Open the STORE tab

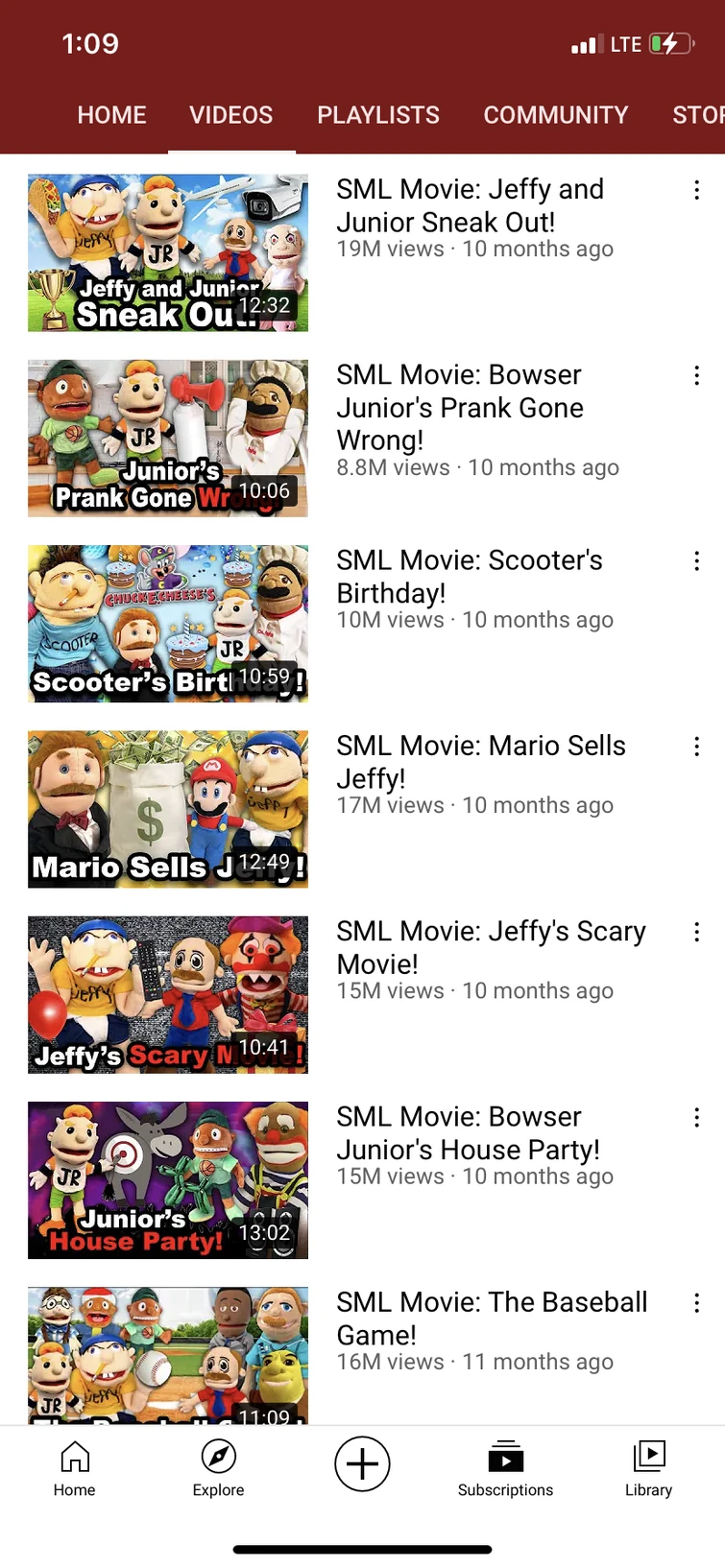698,115
